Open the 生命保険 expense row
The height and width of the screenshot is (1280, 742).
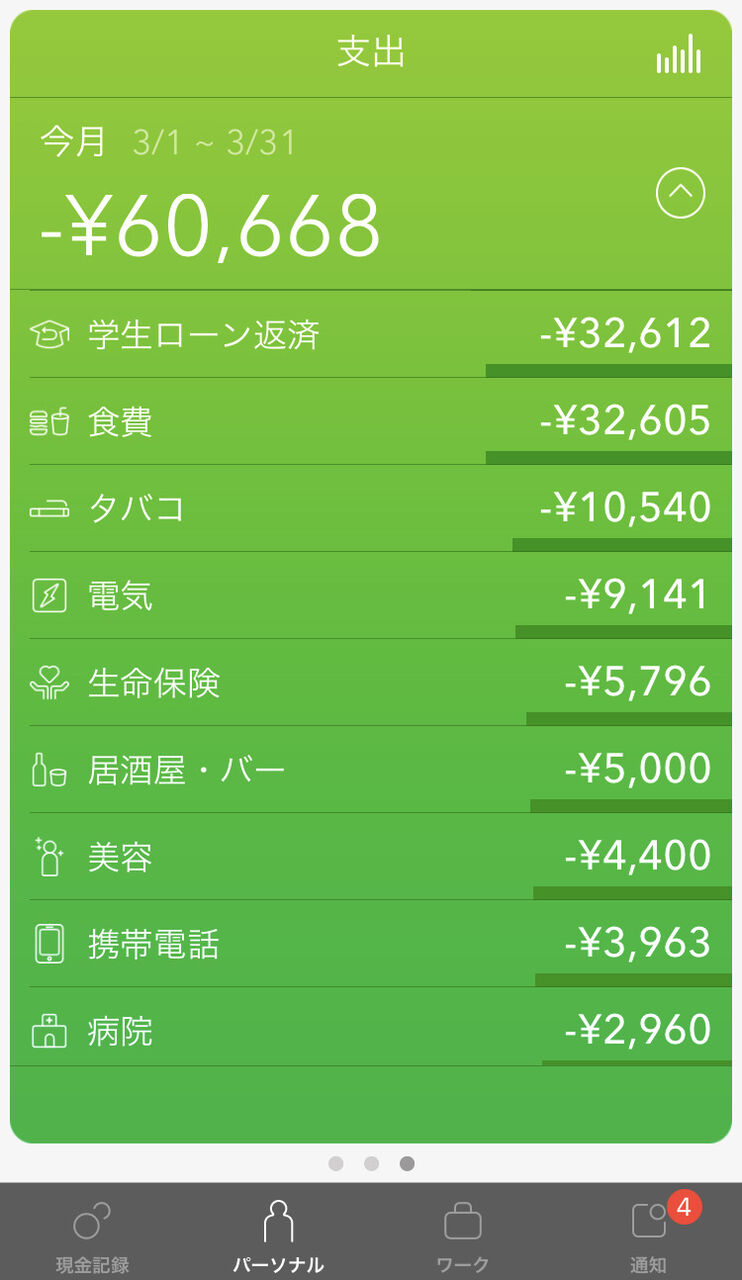[371, 682]
